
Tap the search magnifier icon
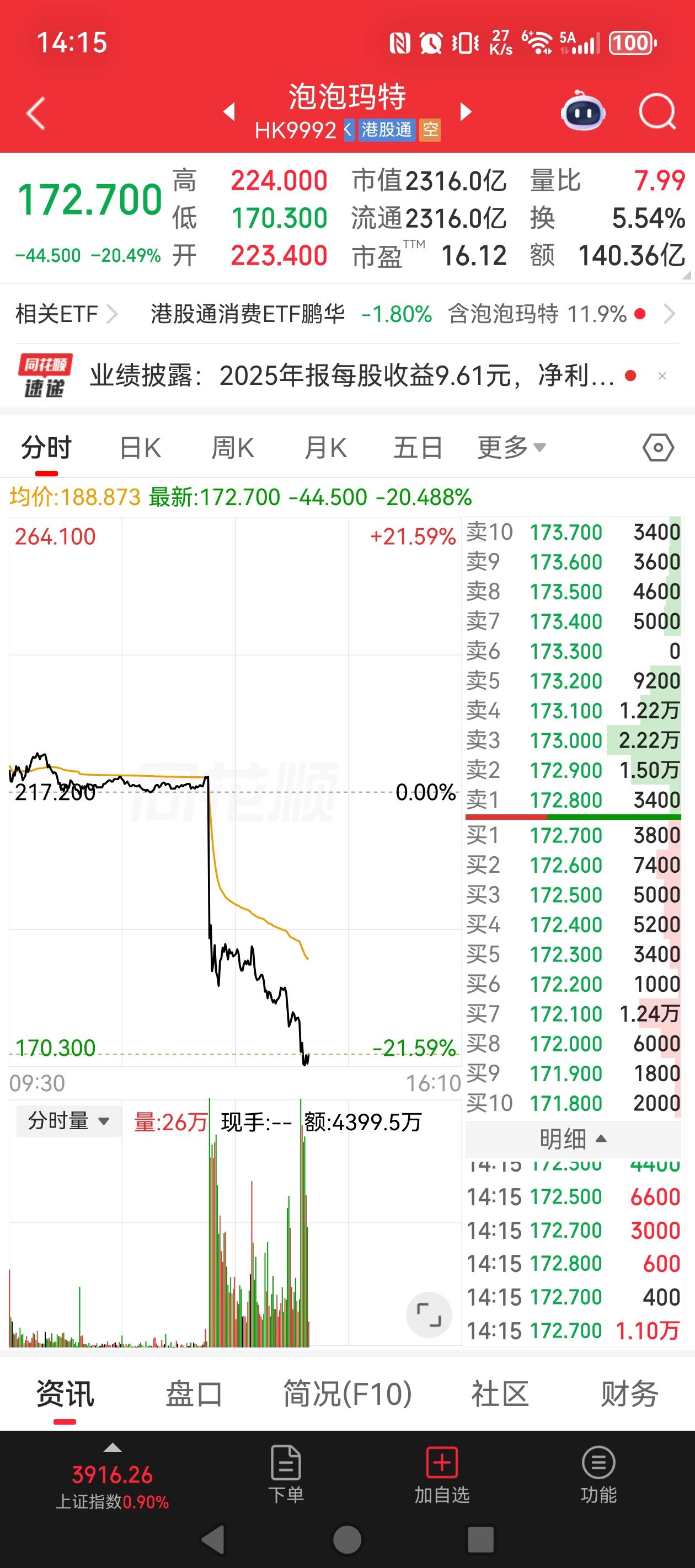pos(656,112)
